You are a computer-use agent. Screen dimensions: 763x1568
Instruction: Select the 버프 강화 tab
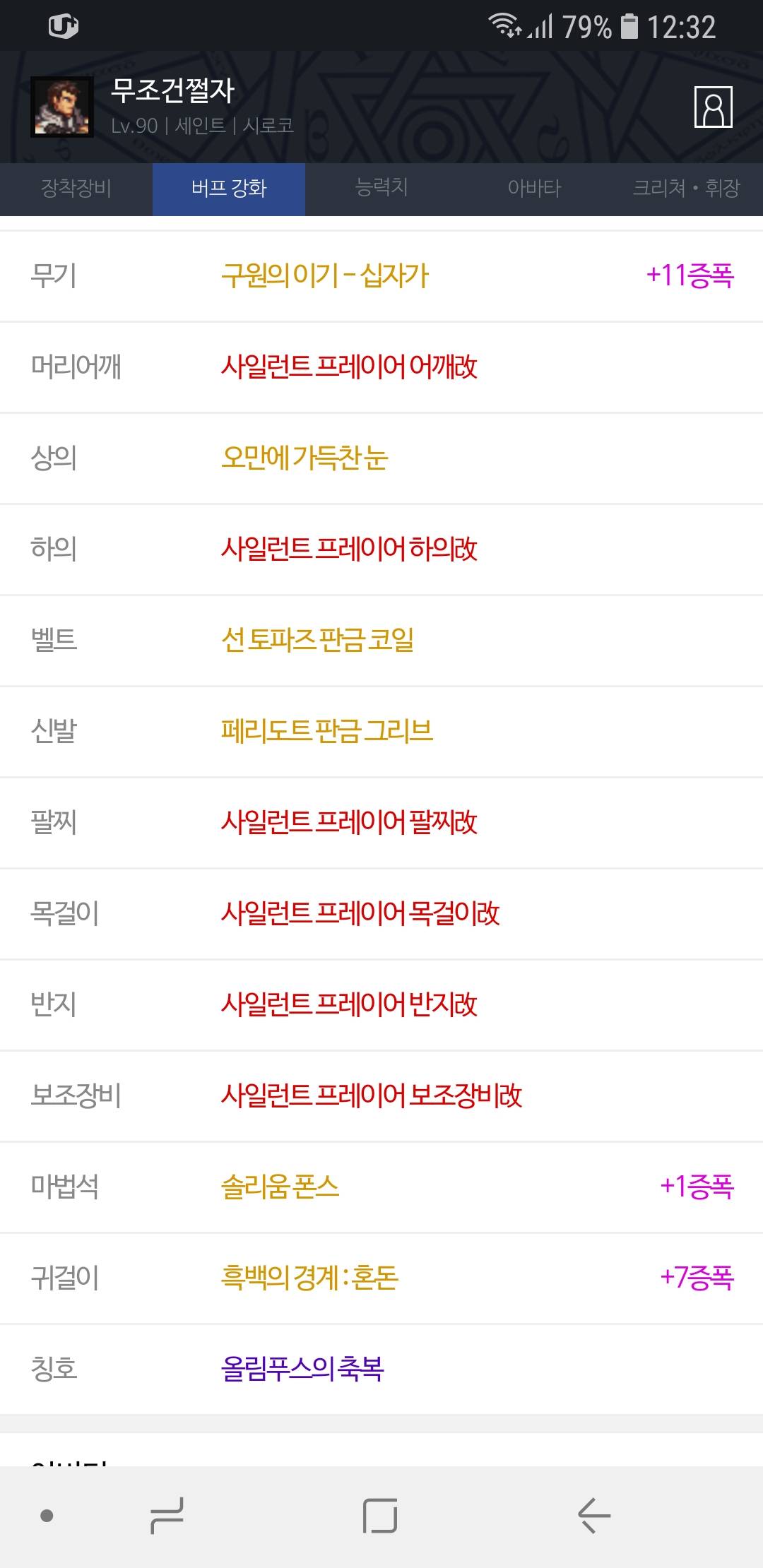229,189
